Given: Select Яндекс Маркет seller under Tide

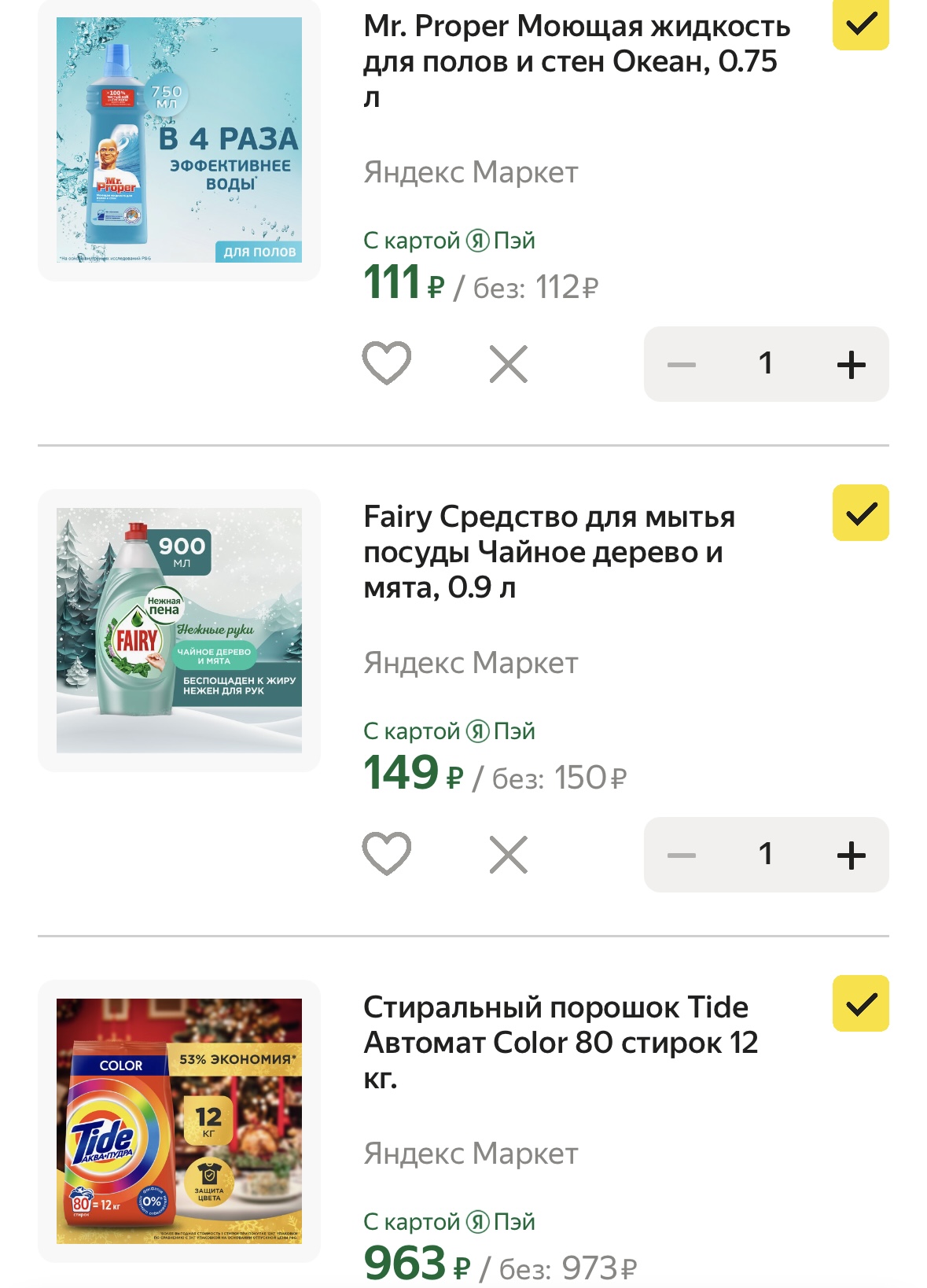Looking at the screenshot, I should (x=469, y=1153).
